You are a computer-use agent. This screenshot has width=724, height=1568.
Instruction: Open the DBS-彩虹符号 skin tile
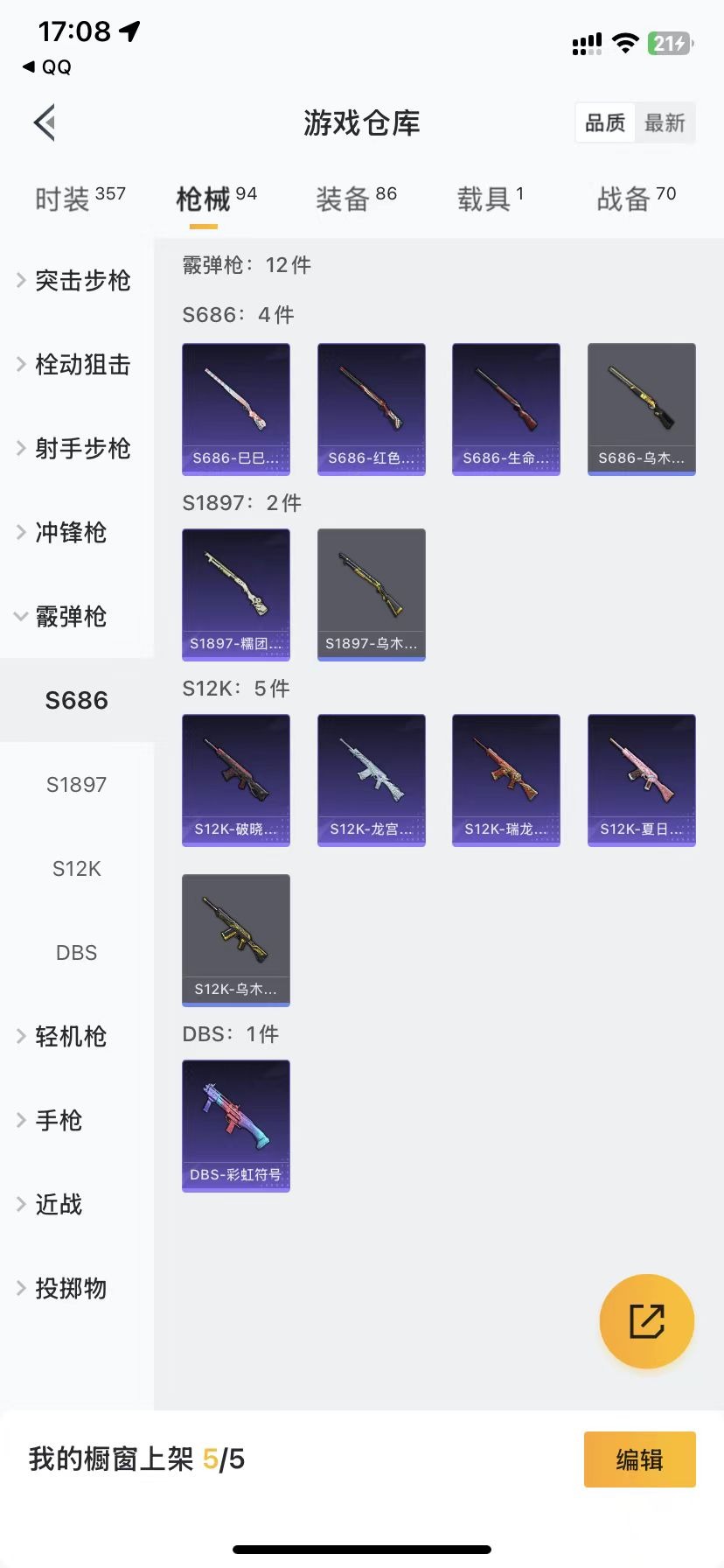click(236, 1125)
